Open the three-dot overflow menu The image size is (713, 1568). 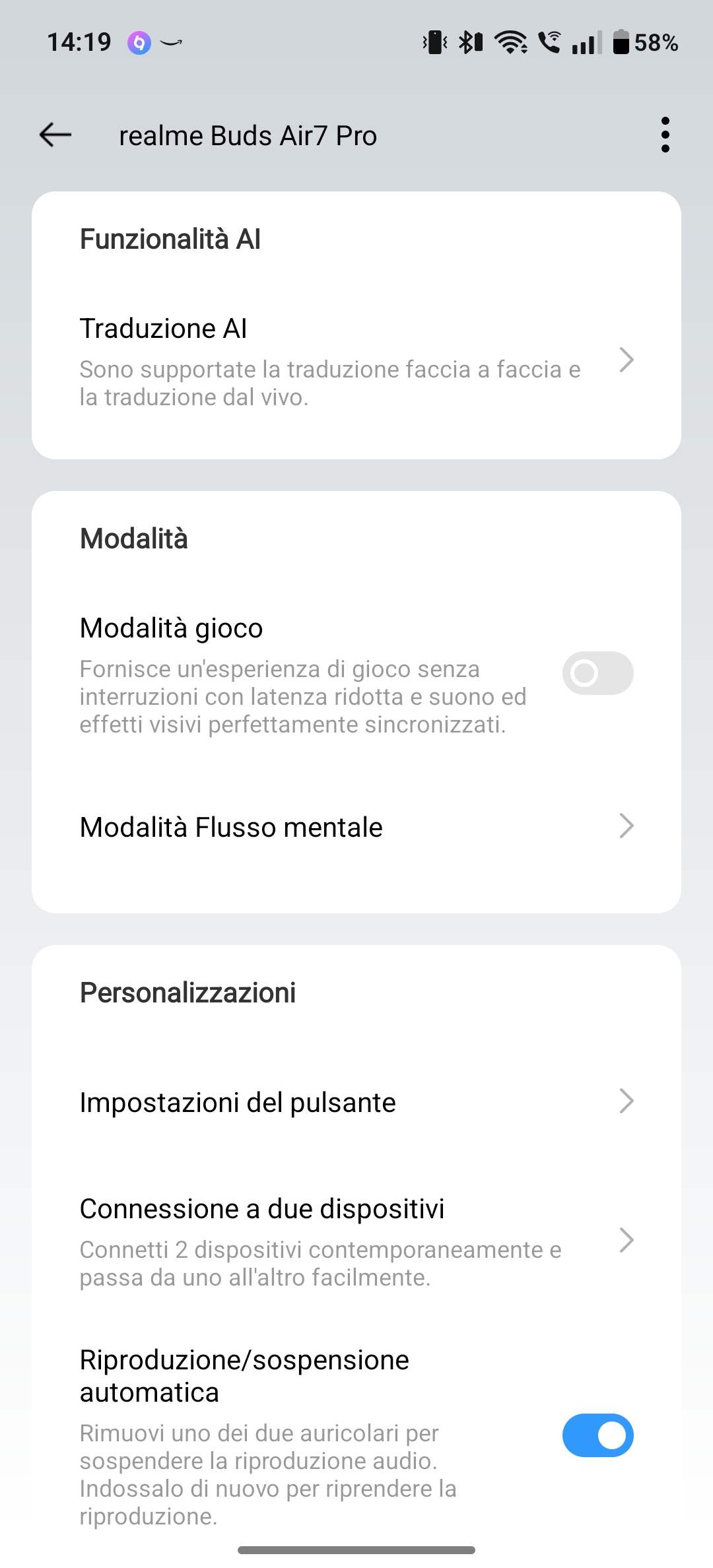click(665, 135)
